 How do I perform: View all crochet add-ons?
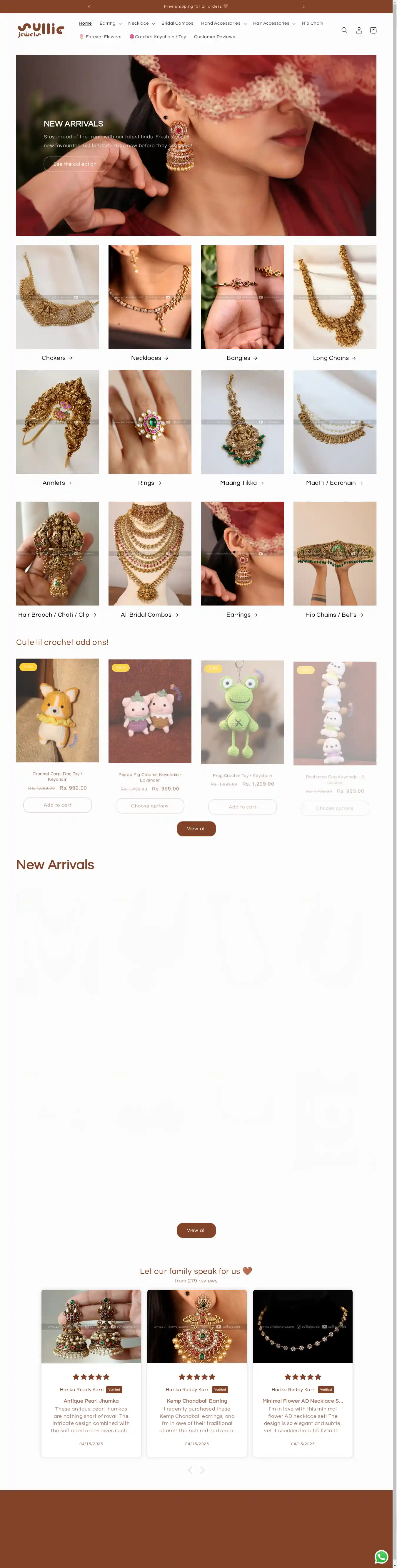pos(196,829)
